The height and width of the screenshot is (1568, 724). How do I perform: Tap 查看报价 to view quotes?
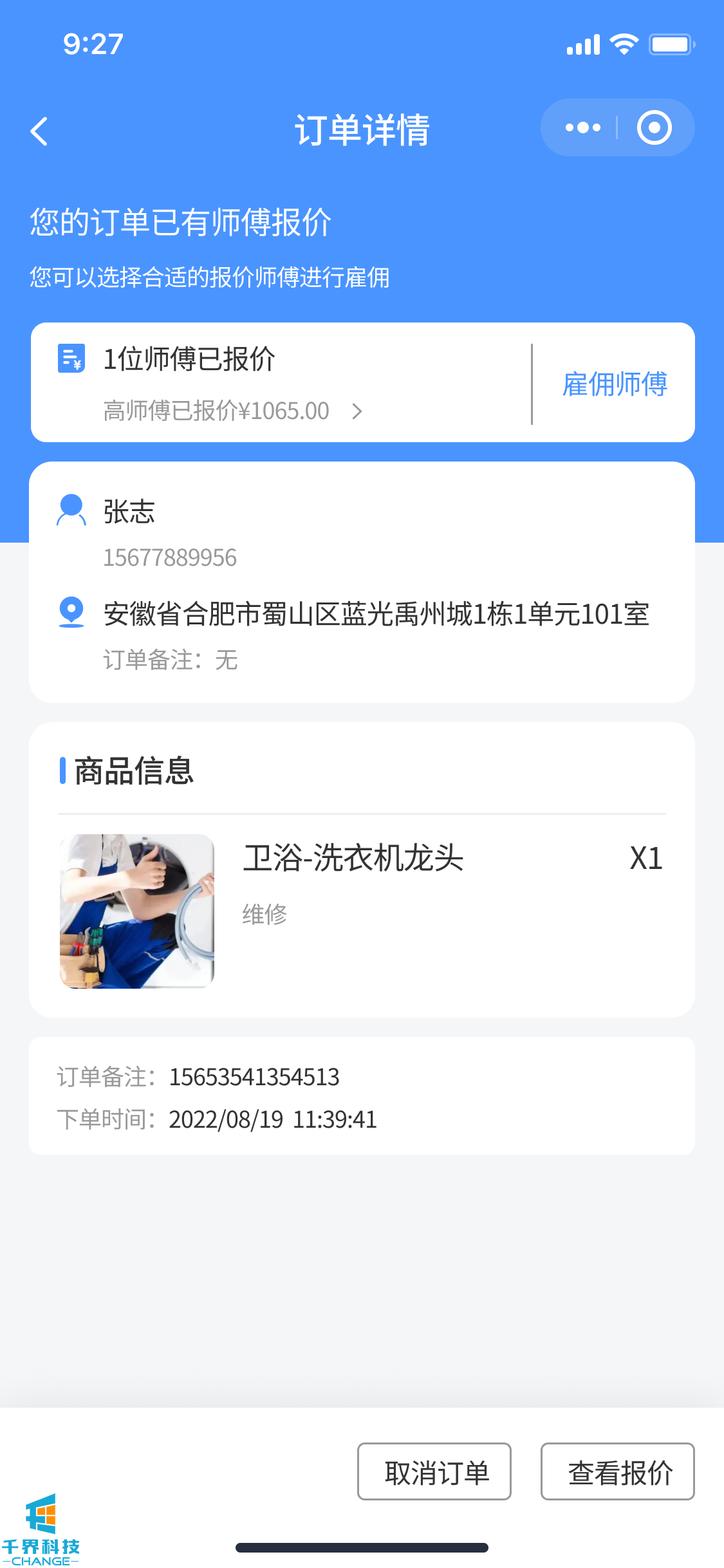pos(618,1471)
